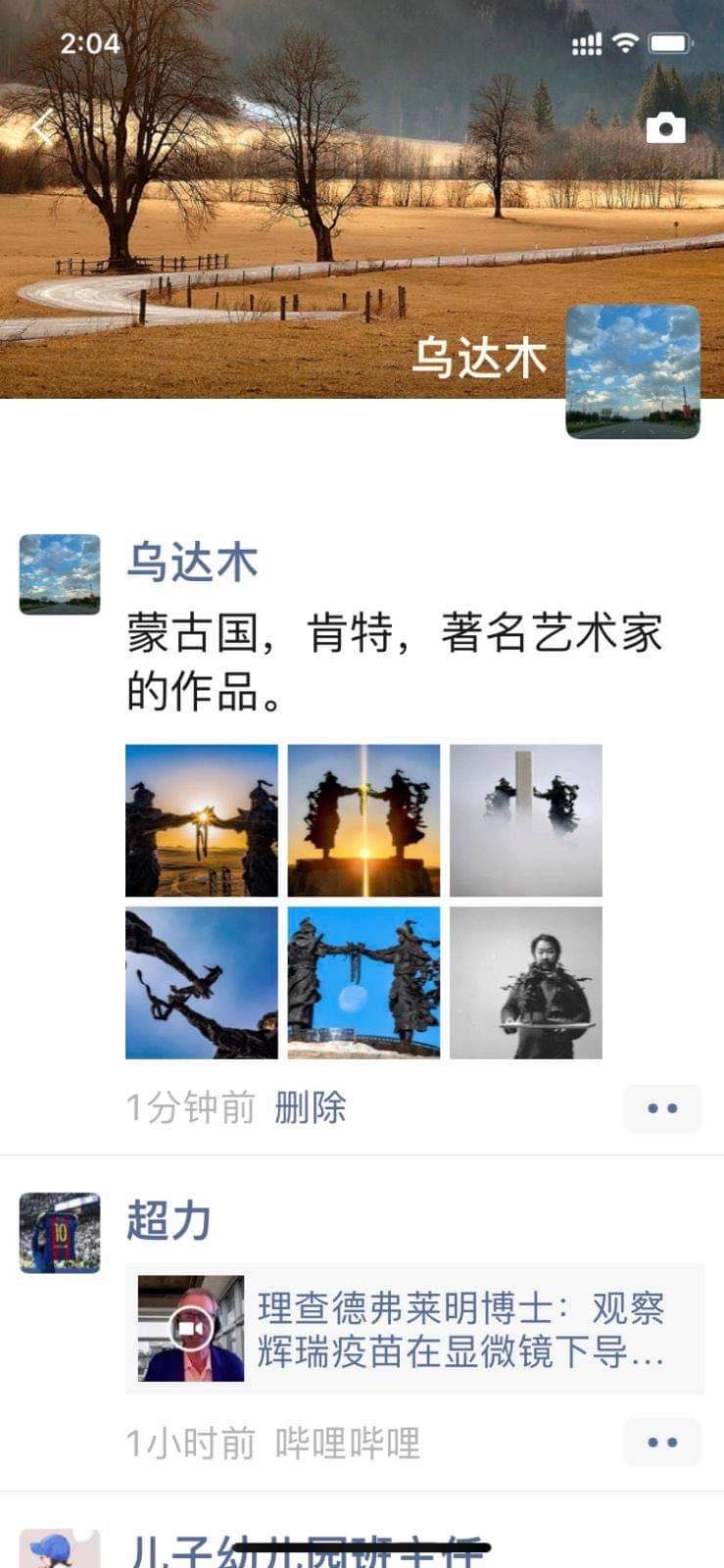View the close-up blue sky statue photo
Viewport: 724px width, 1568px height.
[202, 982]
